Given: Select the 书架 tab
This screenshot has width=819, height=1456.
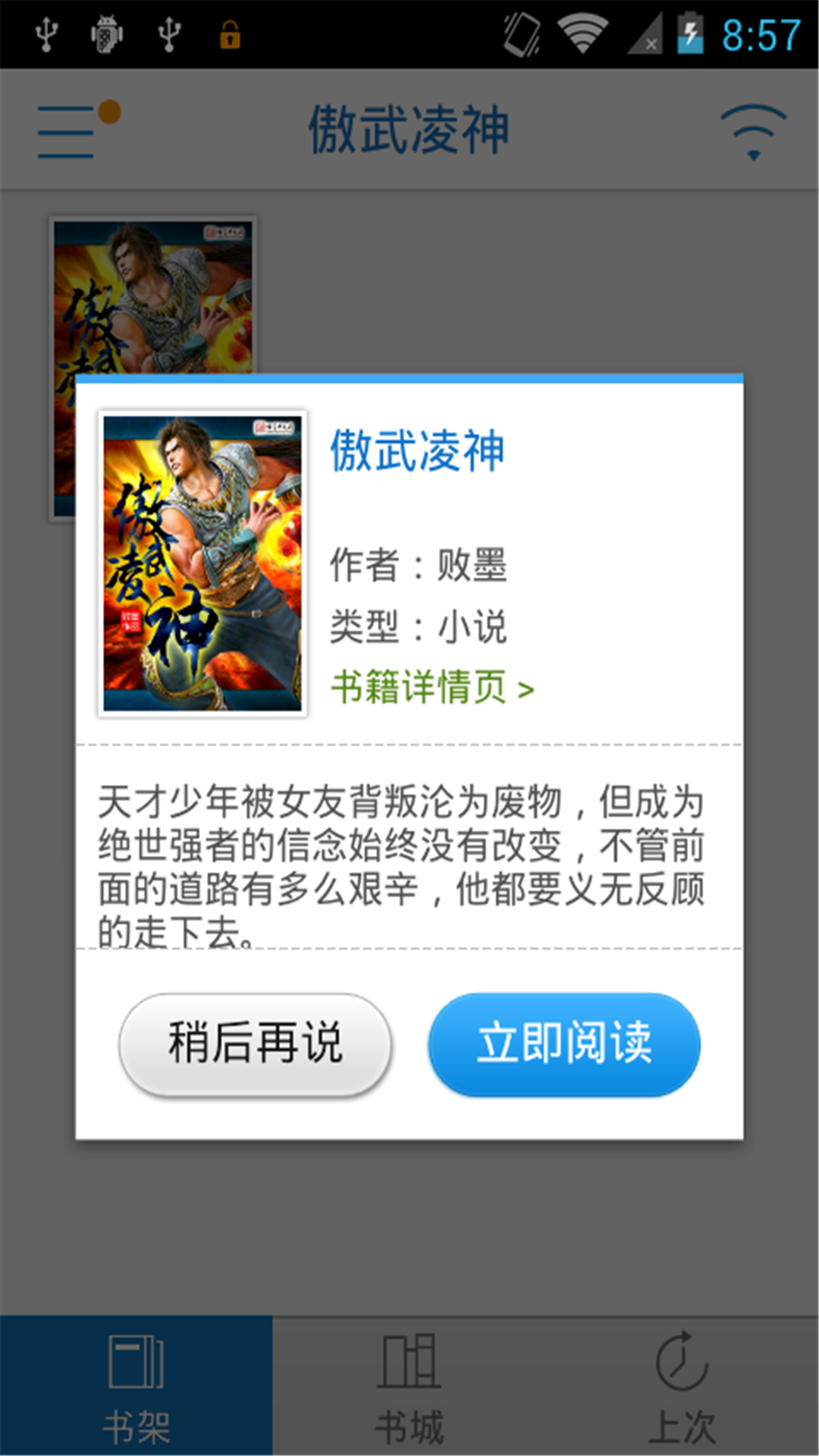Looking at the screenshot, I should [136, 1386].
